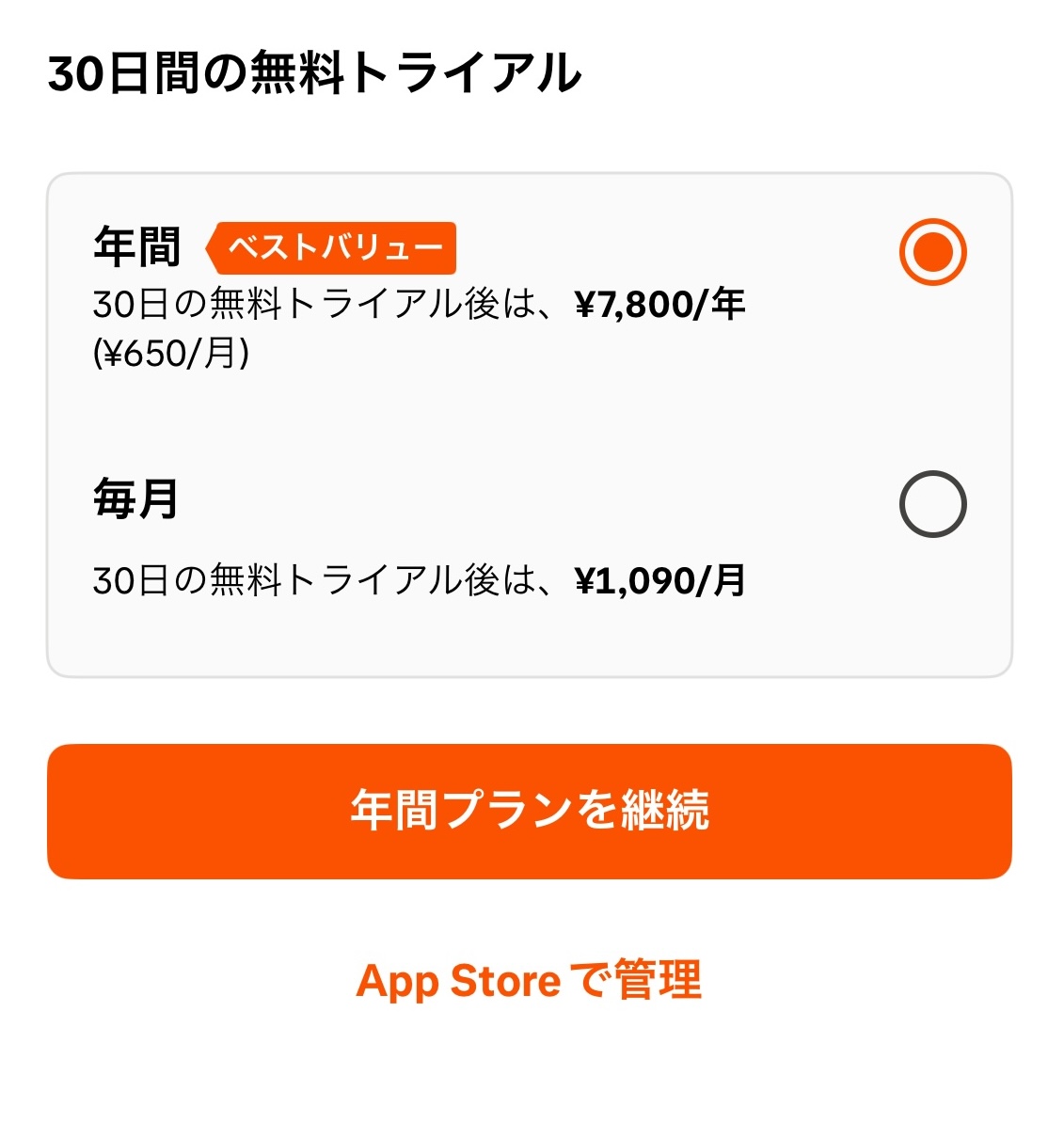Tap the 年間プランを継続 button
The height and width of the screenshot is (1122, 1064).
coord(530,811)
